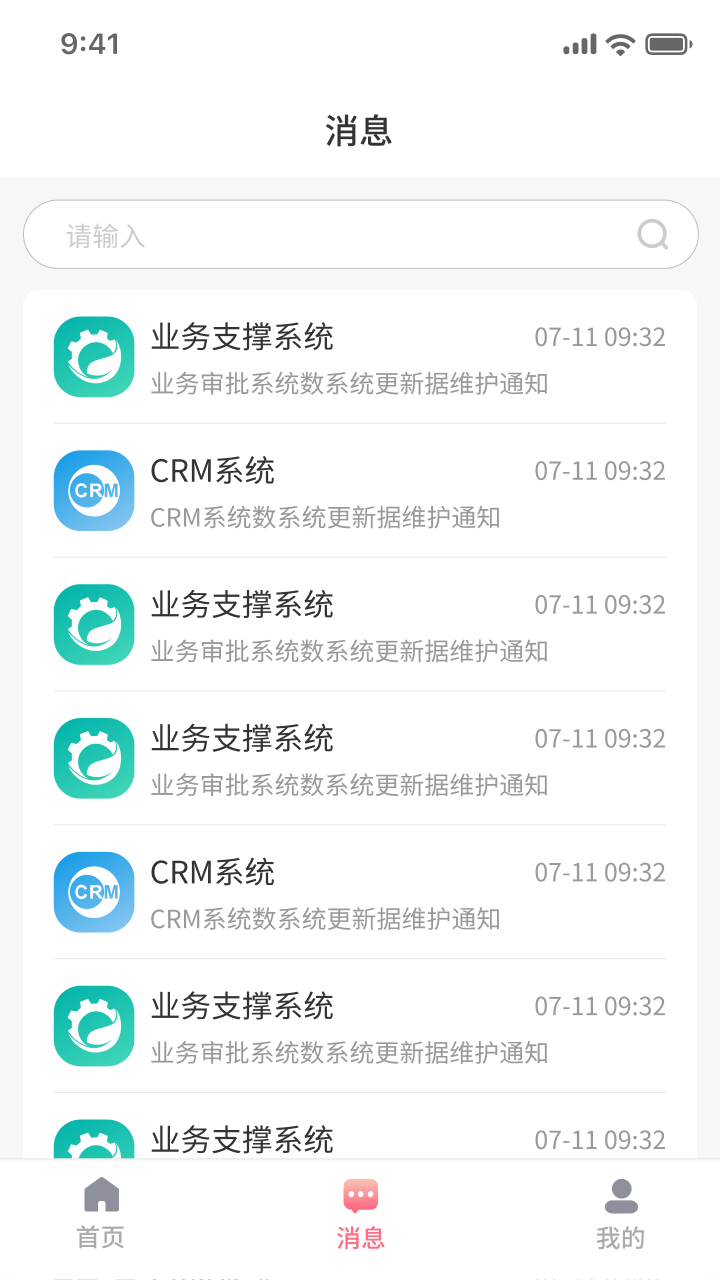This screenshot has height=1280, width=720.
Task: Open the first 业务支撑系统 notification message
Action: (x=360, y=357)
